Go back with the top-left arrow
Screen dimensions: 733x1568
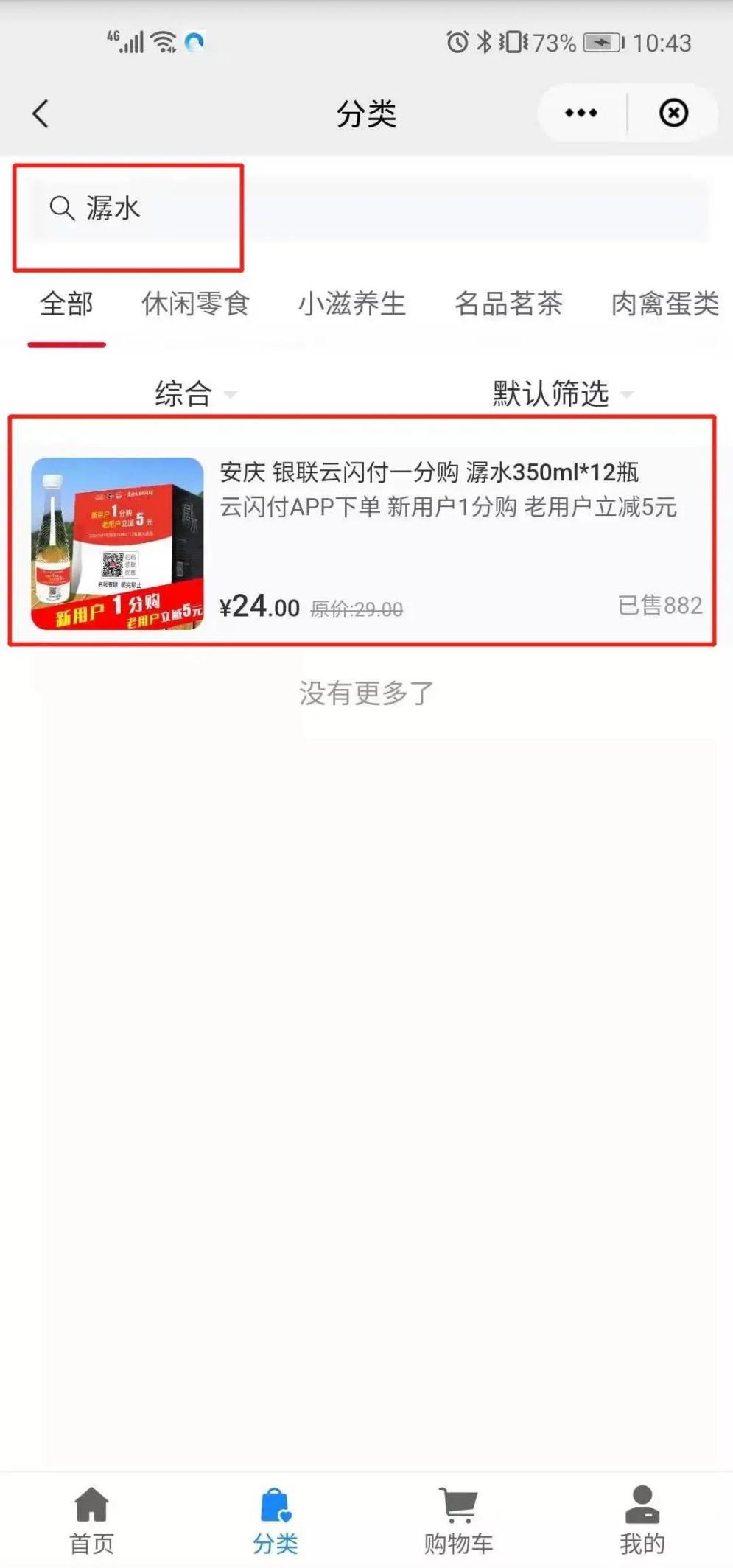(x=41, y=113)
